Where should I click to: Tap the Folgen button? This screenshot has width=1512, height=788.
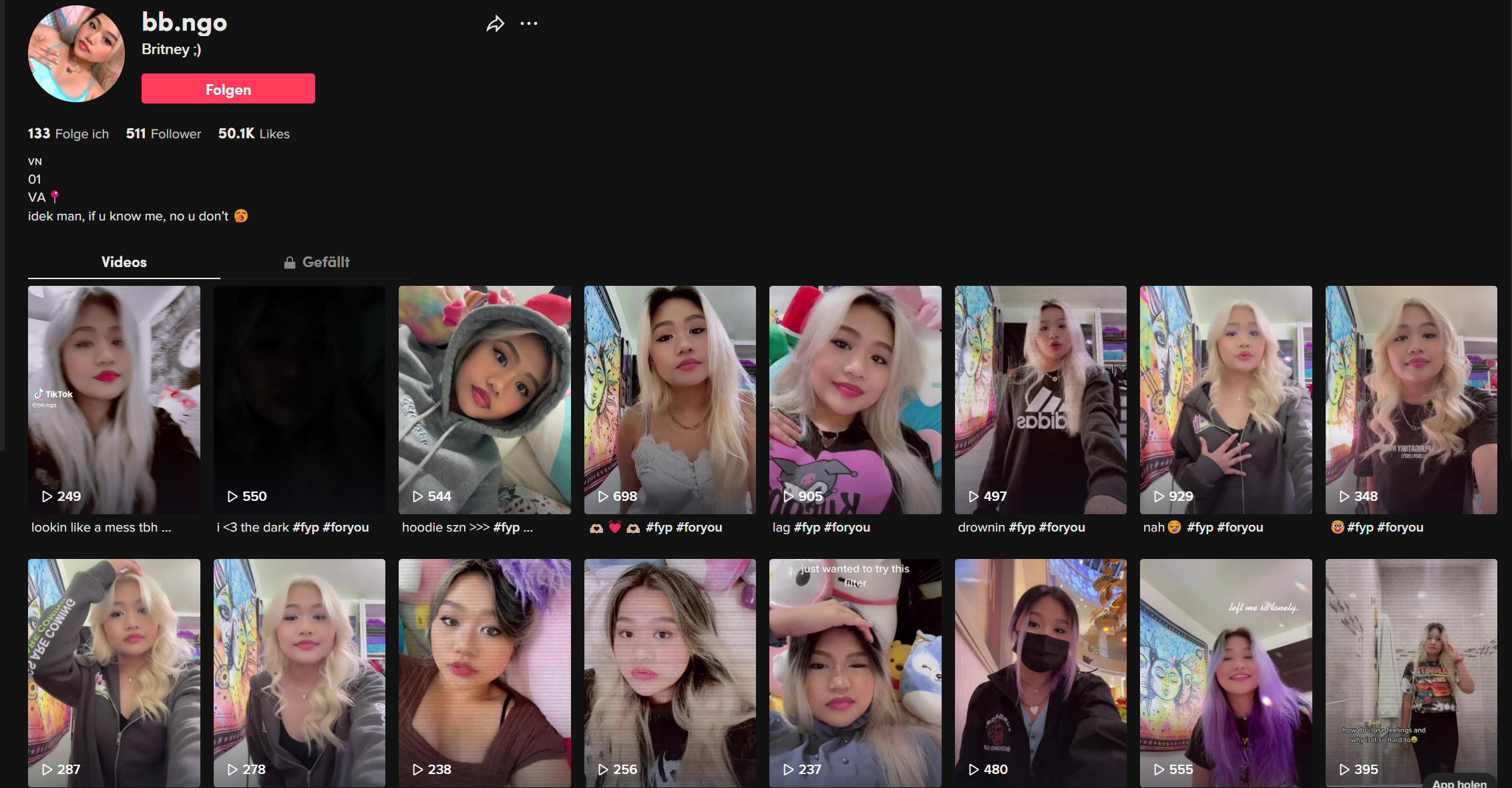[x=228, y=89]
